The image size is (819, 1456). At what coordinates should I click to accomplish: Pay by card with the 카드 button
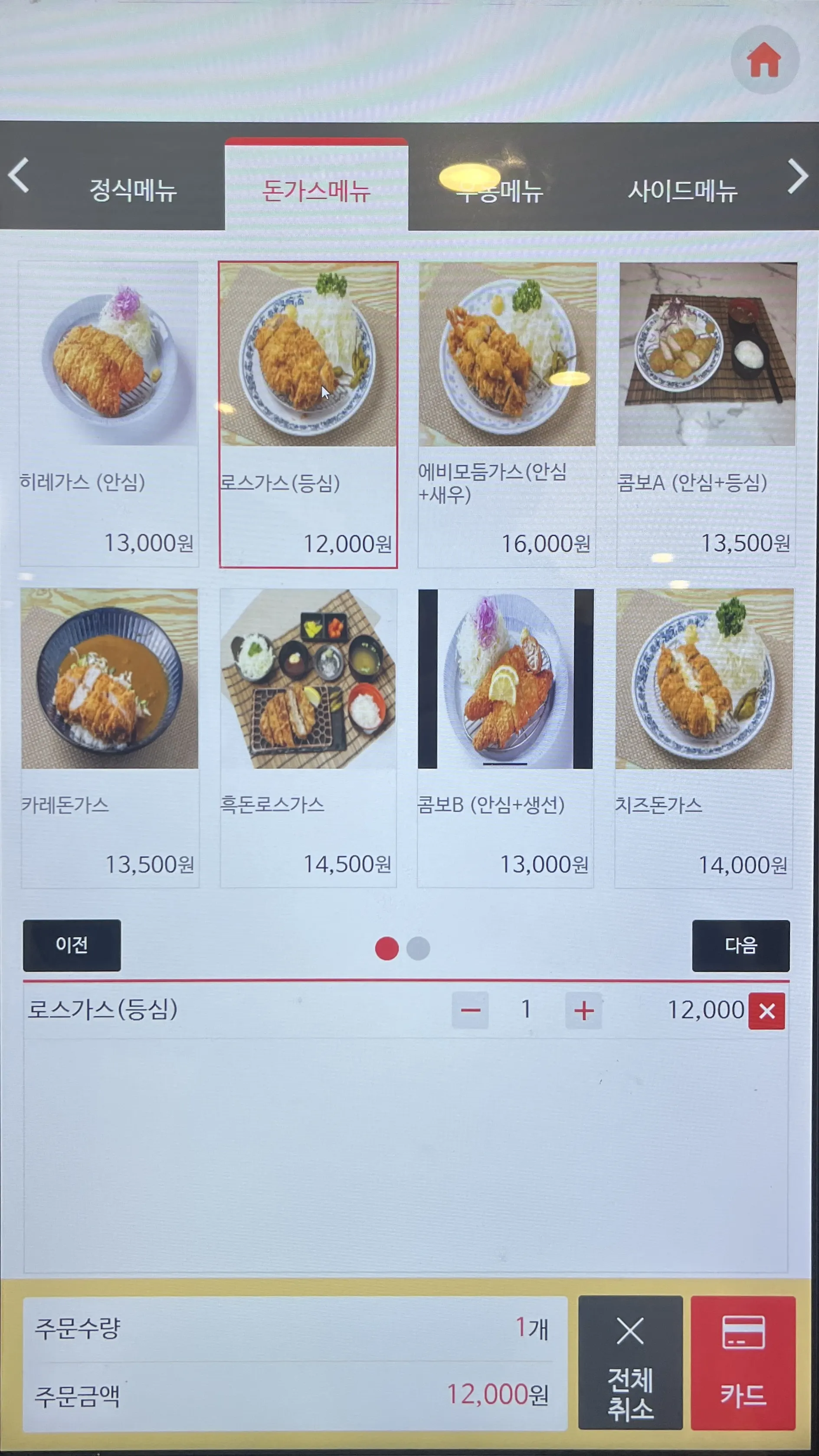[743, 1363]
